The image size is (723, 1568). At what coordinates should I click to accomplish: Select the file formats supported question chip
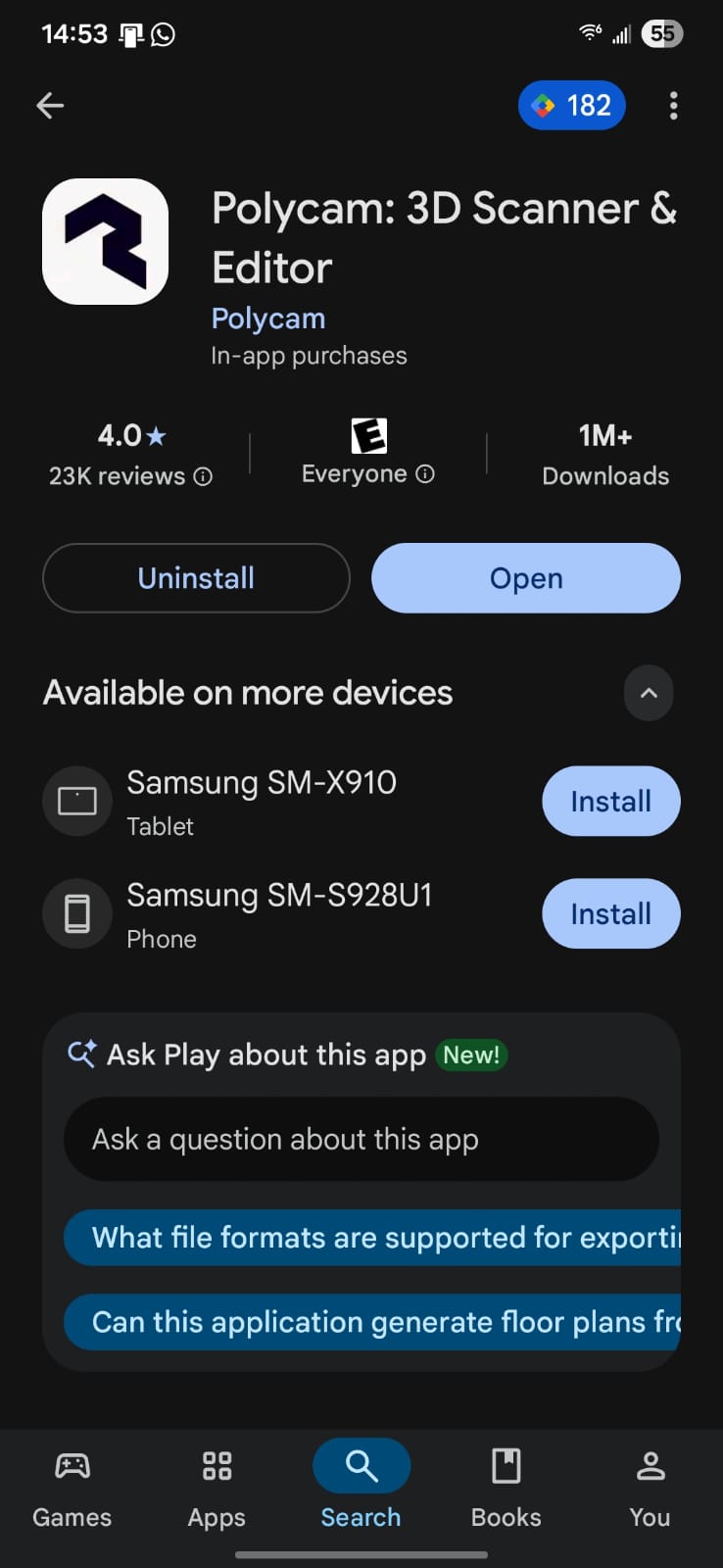pyautogui.click(x=372, y=1238)
